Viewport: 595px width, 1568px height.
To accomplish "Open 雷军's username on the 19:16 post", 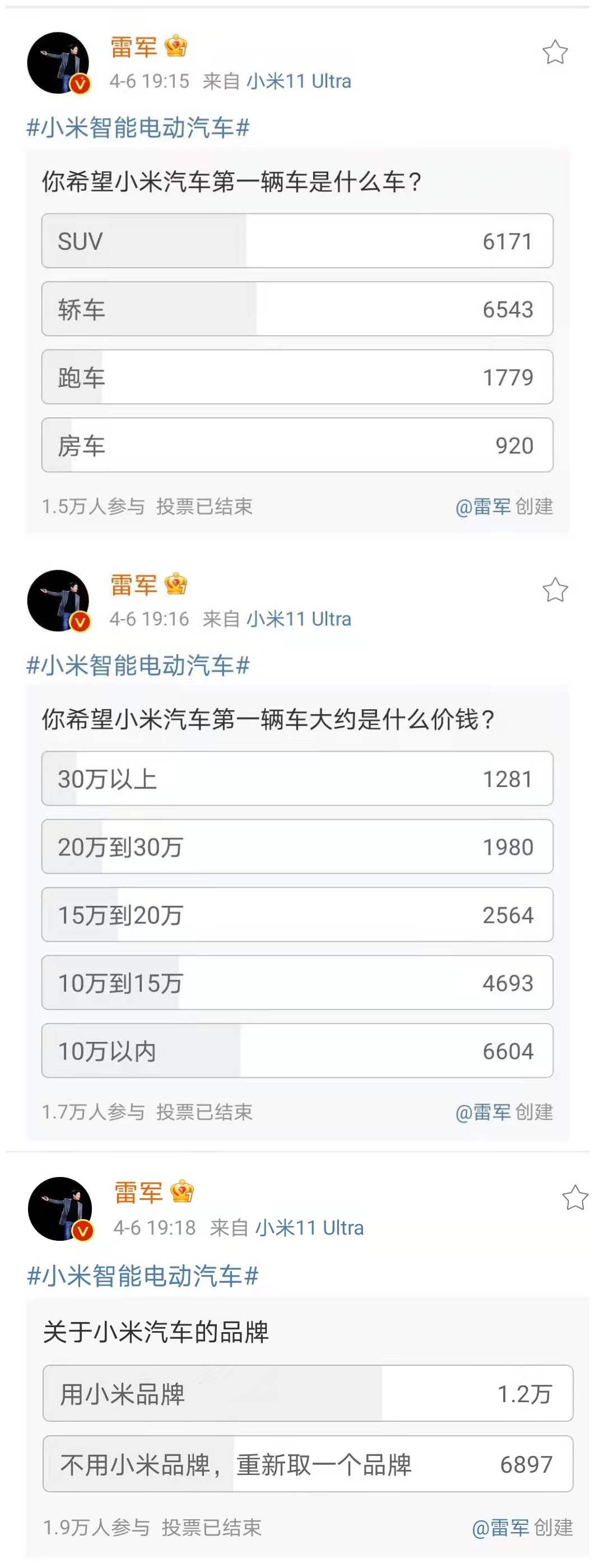I will 134,584.
